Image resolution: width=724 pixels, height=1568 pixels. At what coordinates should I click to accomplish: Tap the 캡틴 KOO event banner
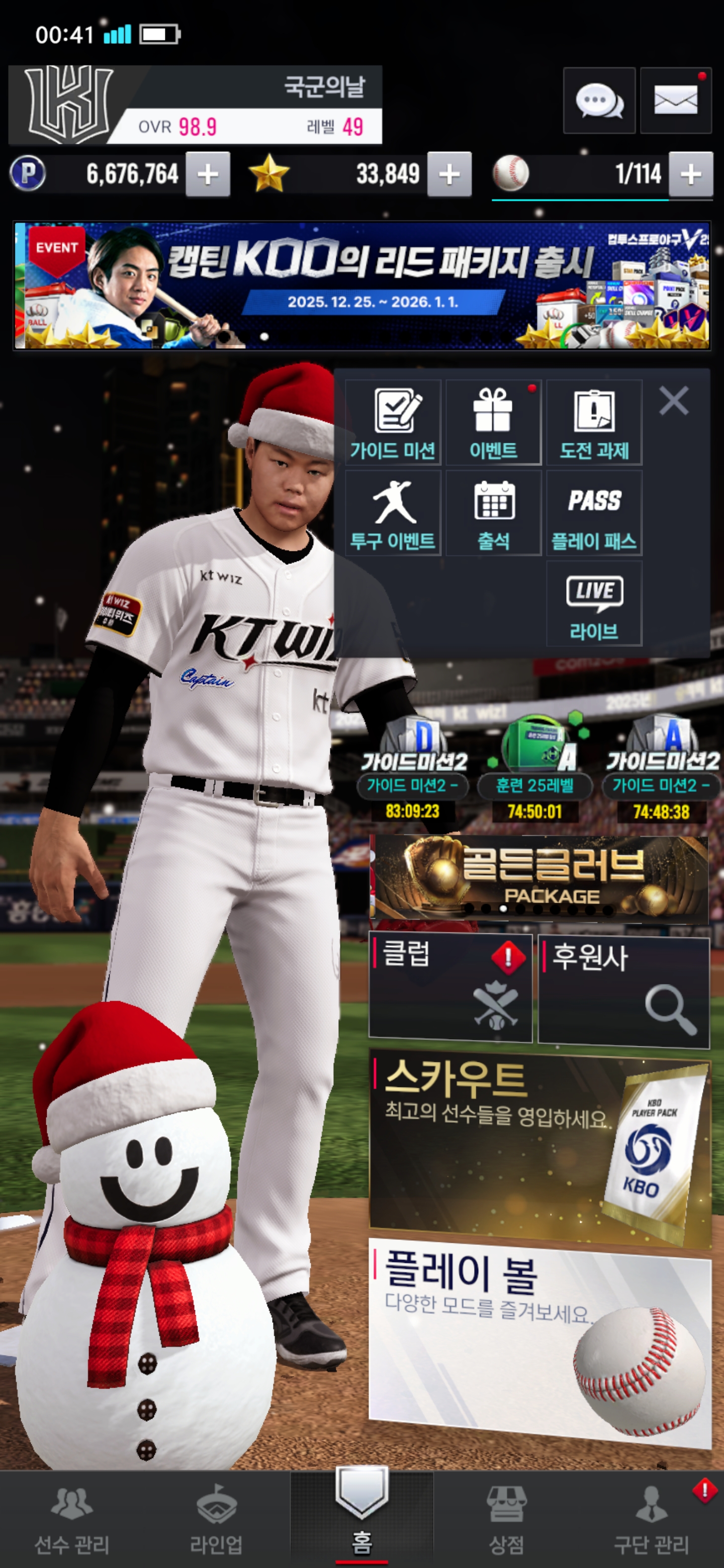tap(361, 285)
